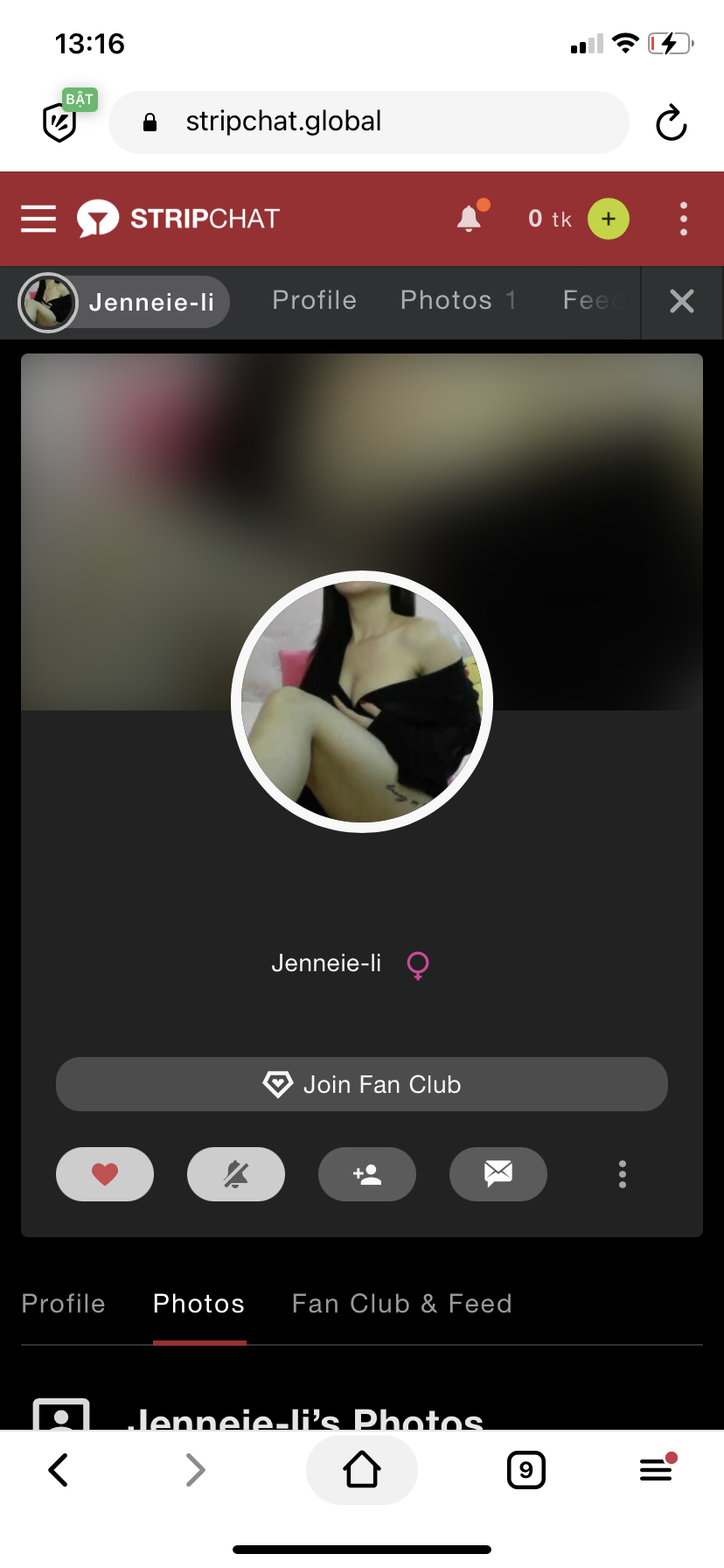Favorite Jenneie-li with the heart button
Image resolution: width=724 pixels, height=1568 pixels.
[105, 1174]
